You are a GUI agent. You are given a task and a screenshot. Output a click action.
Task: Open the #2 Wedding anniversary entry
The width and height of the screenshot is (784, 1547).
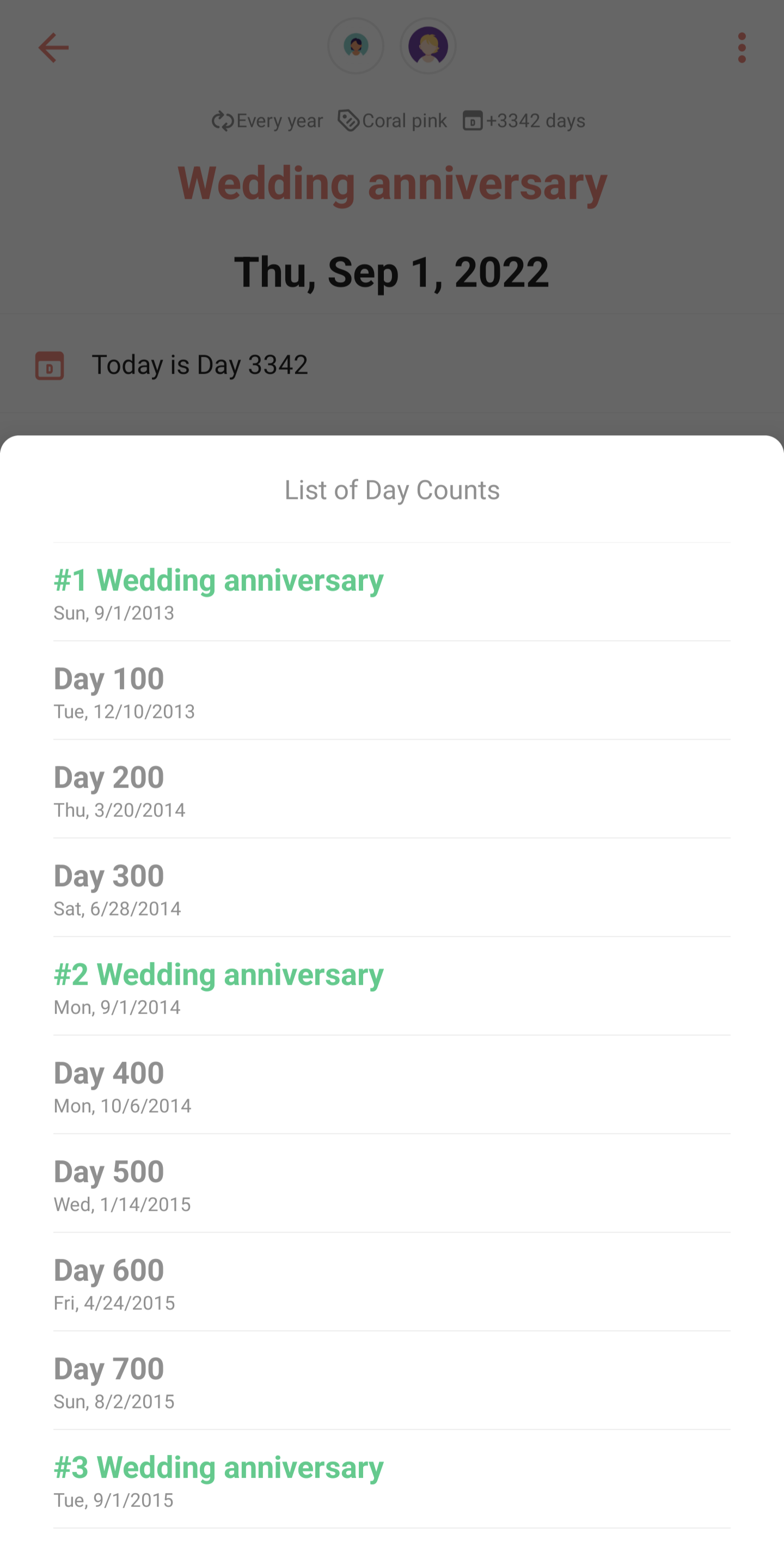point(392,986)
